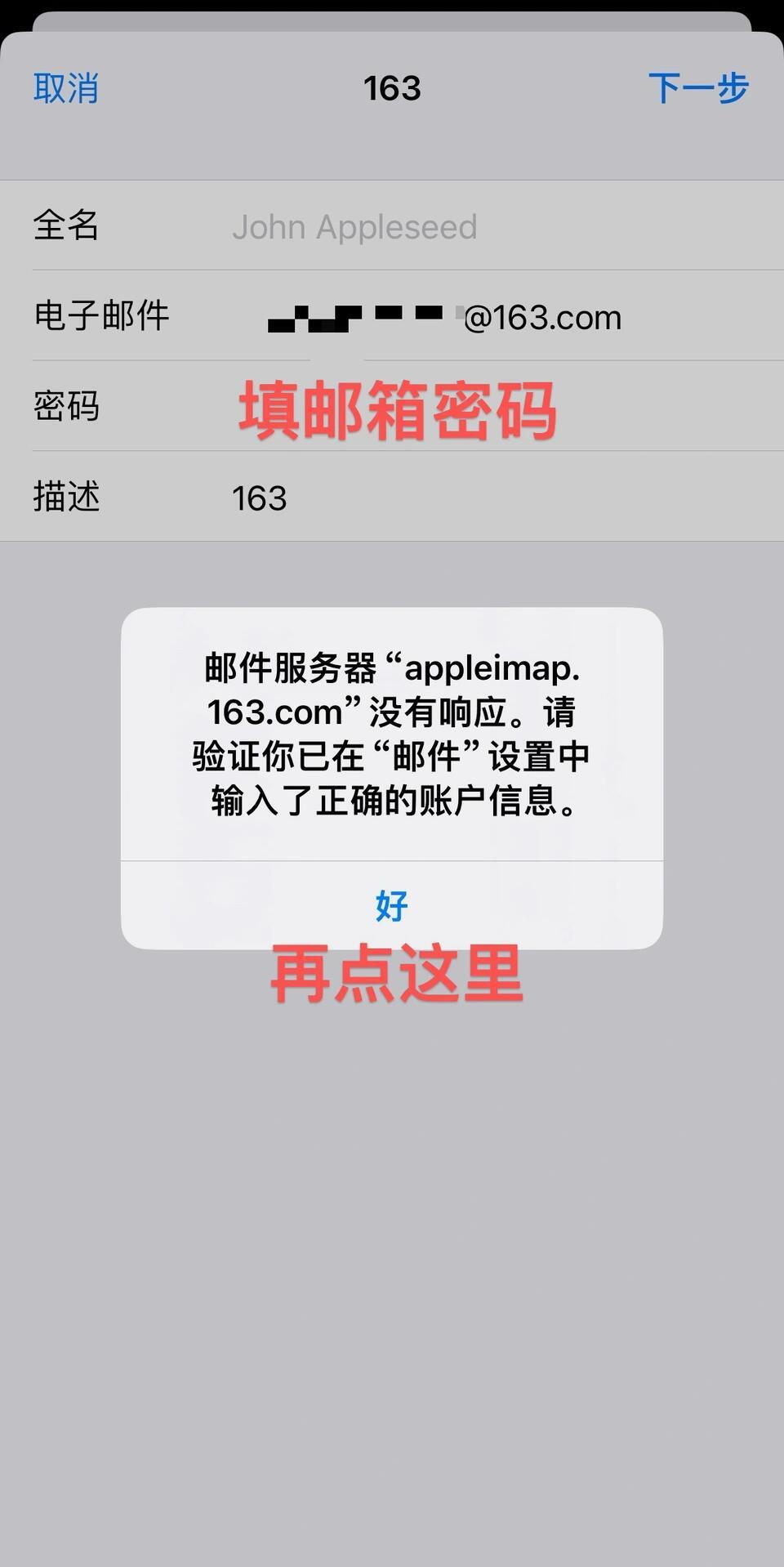Tap 好 to dismiss the server alert

point(391,905)
